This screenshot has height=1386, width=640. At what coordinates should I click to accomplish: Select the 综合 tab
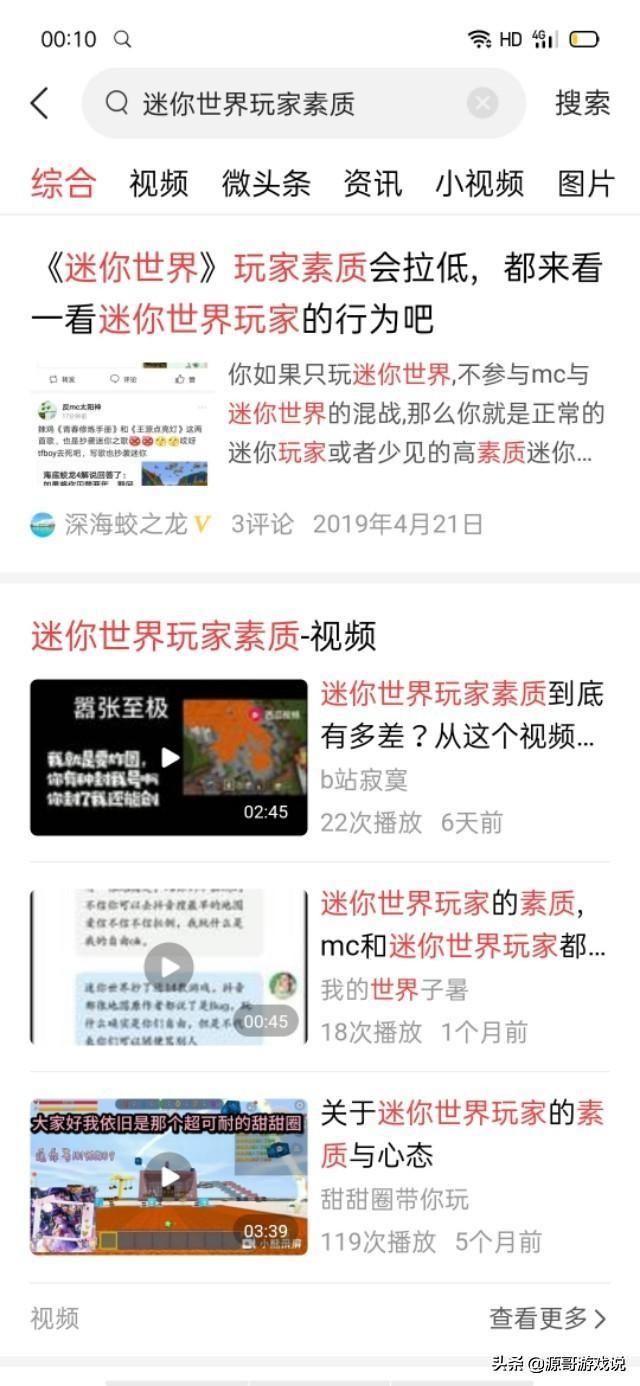(63, 183)
